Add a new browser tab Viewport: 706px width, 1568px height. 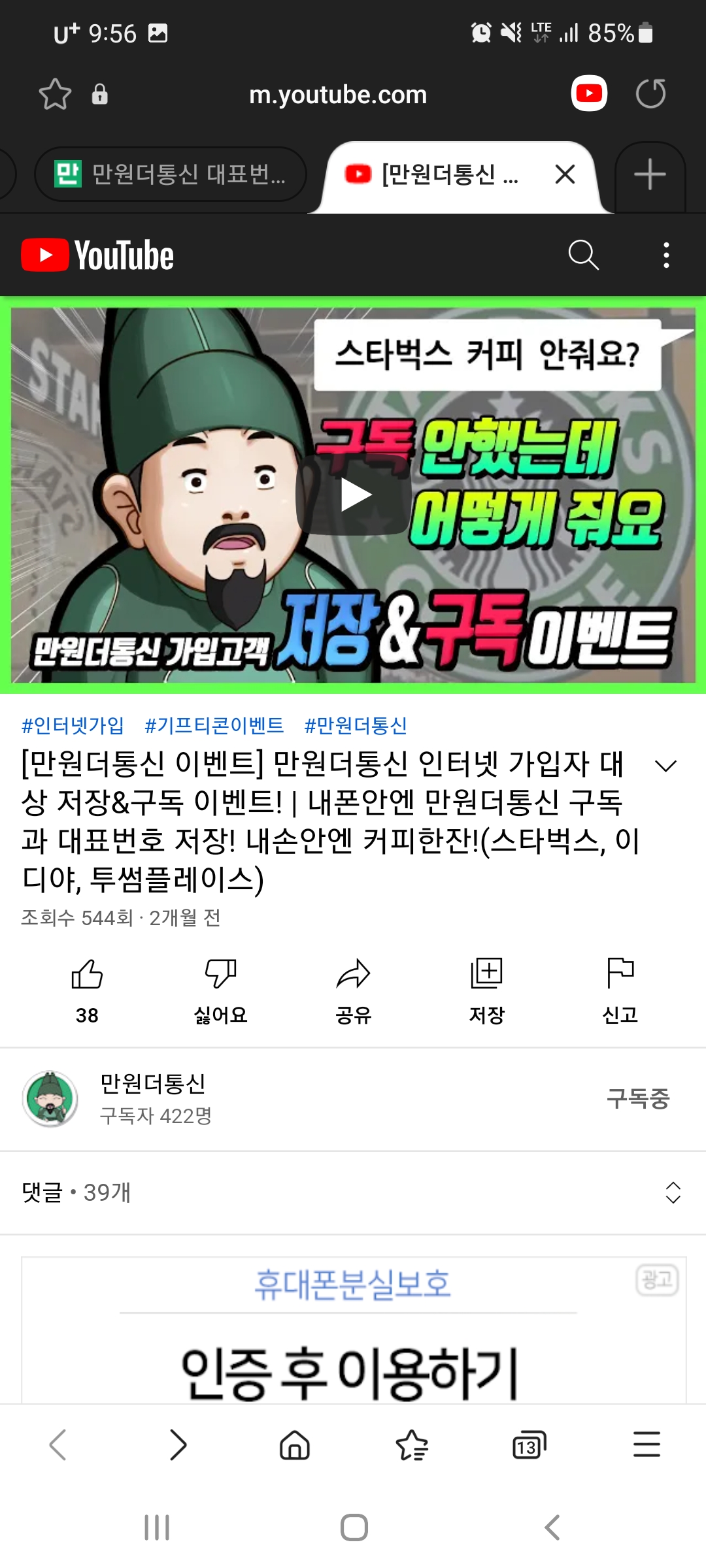click(x=650, y=175)
